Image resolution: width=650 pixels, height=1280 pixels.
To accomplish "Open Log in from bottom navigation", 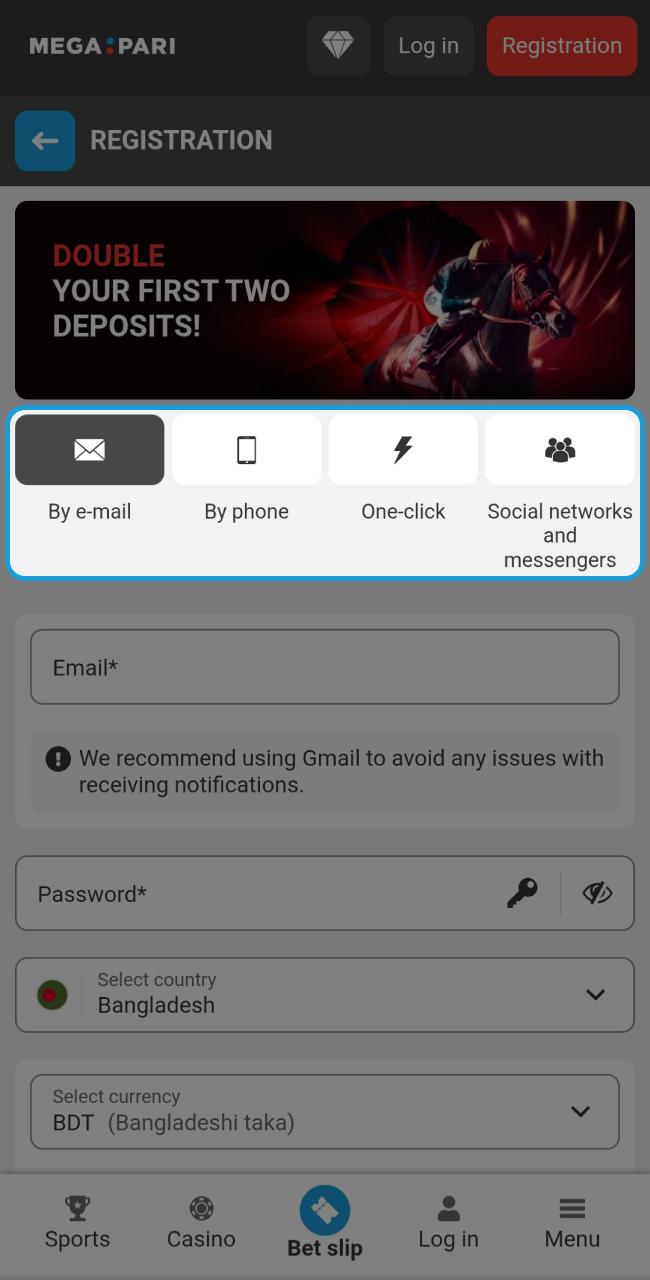I will (x=448, y=1223).
